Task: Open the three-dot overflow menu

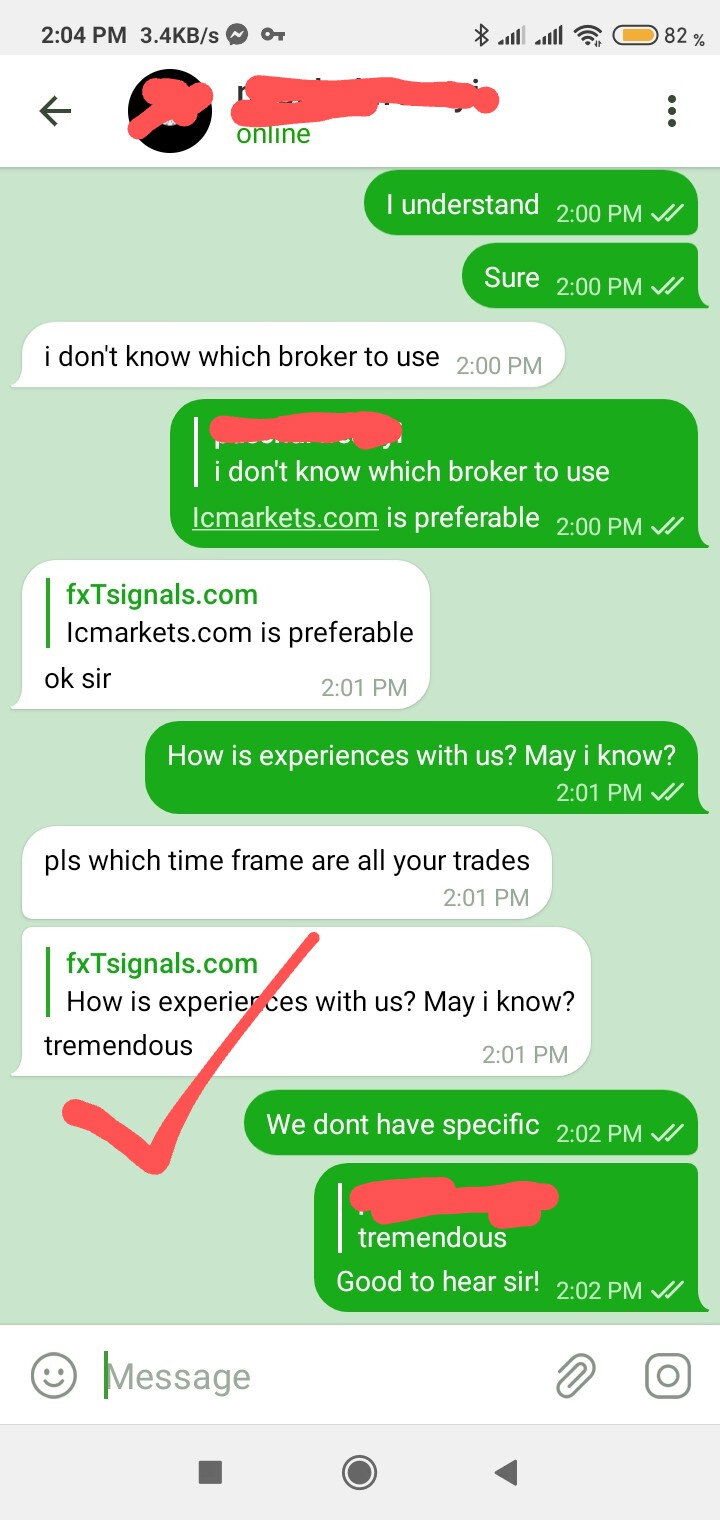Action: [672, 111]
